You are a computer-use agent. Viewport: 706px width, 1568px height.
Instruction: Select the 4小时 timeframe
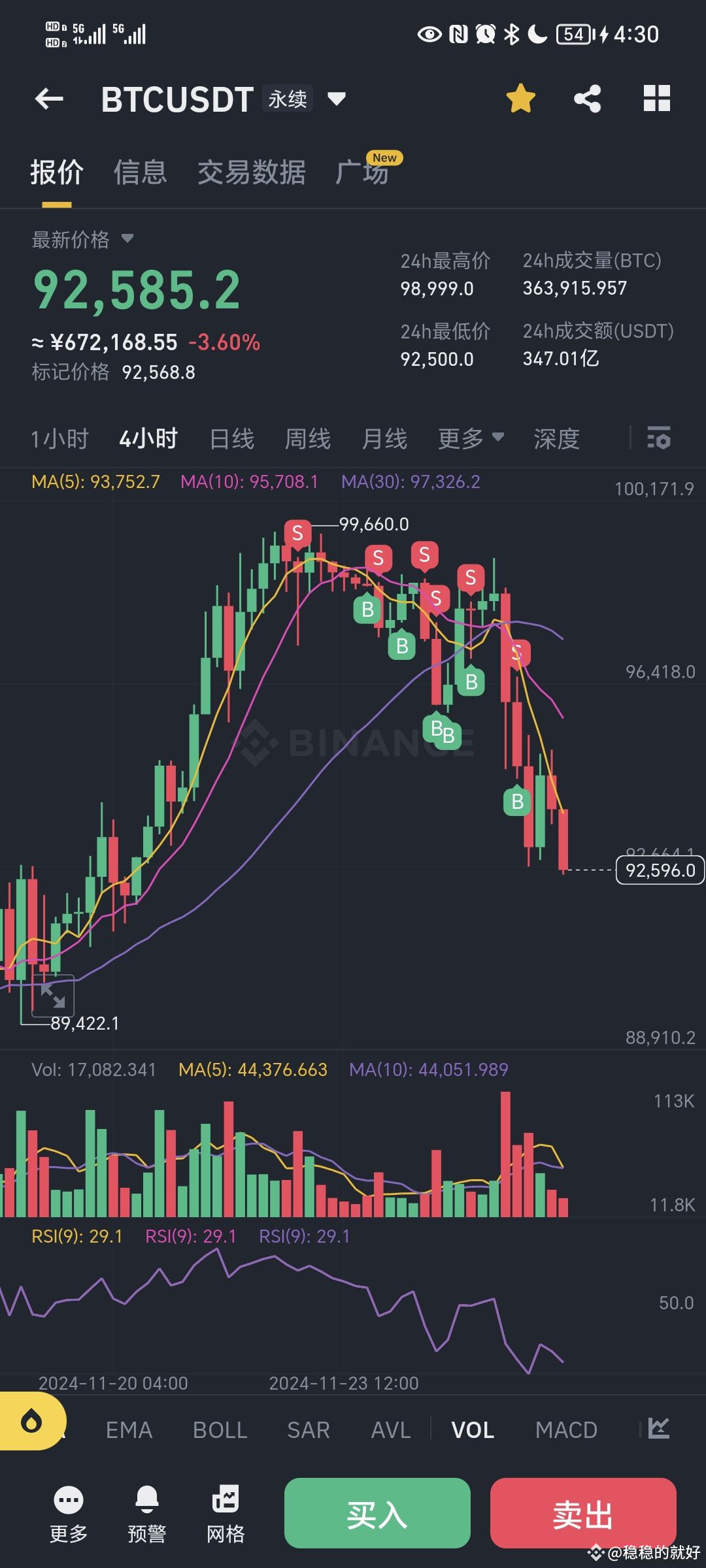(x=148, y=439)
